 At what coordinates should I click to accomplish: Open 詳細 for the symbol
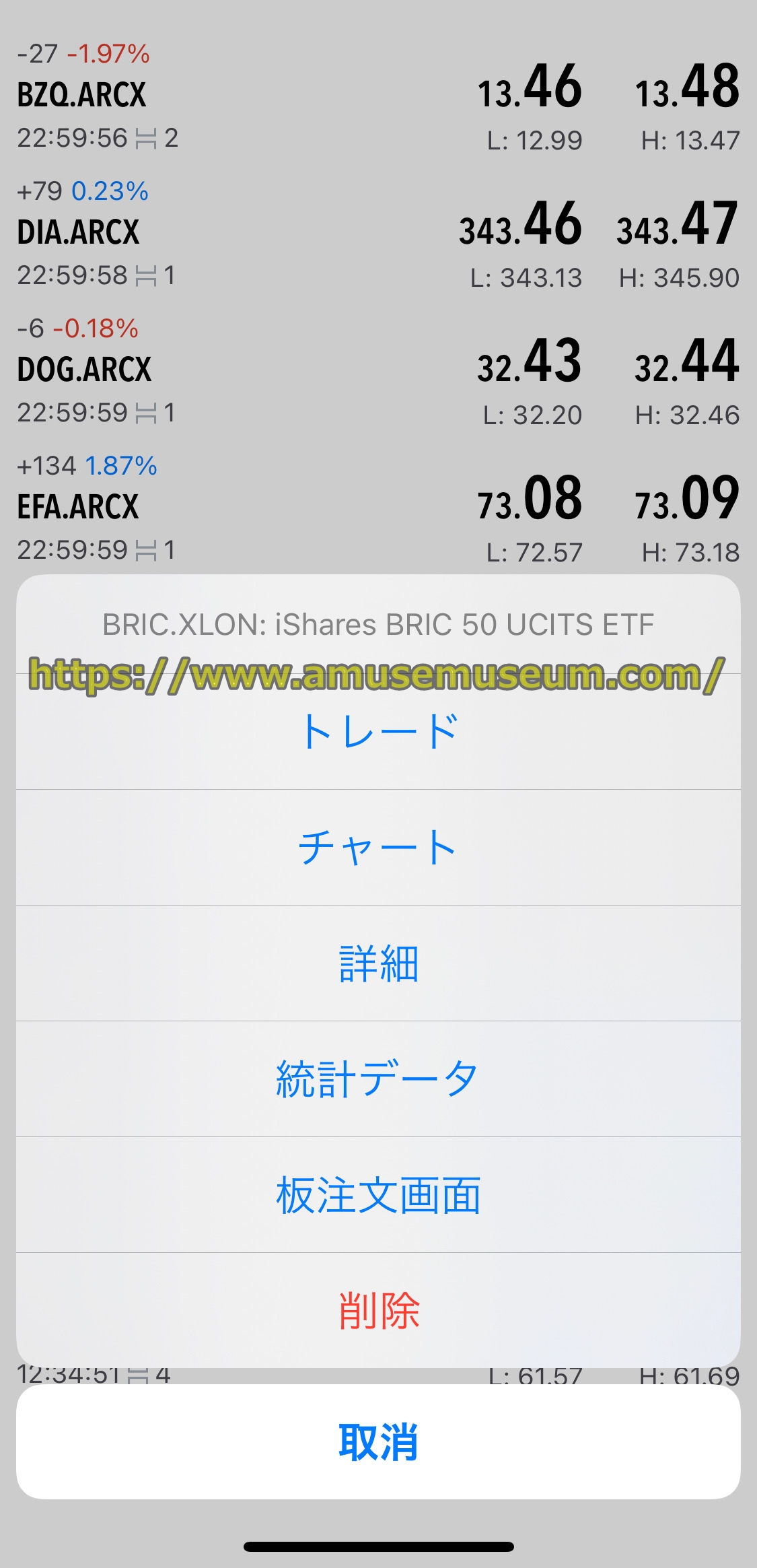(x=378, y=963)
